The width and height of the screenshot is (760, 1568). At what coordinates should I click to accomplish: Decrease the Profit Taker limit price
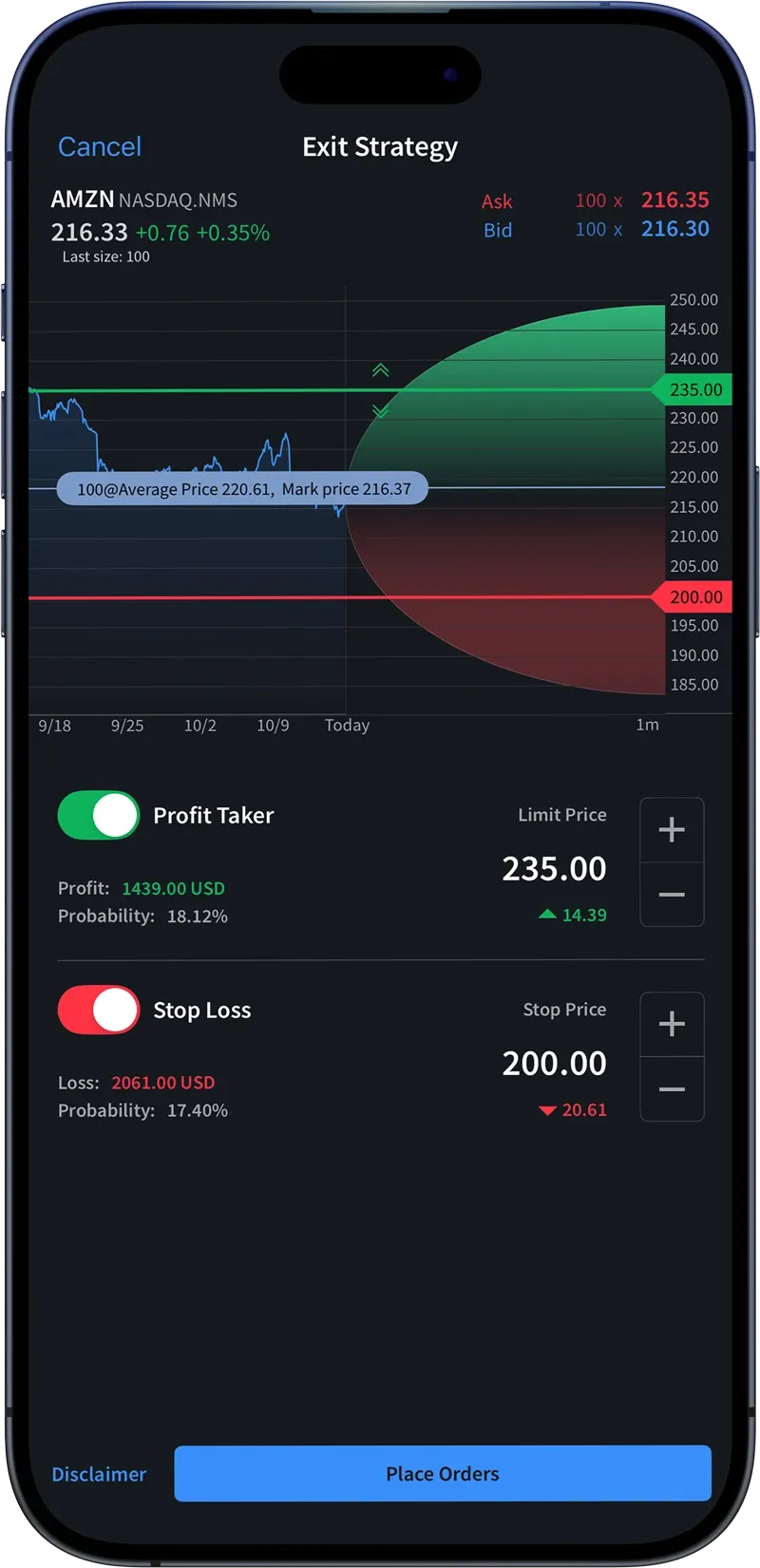[x=672, y=895]
